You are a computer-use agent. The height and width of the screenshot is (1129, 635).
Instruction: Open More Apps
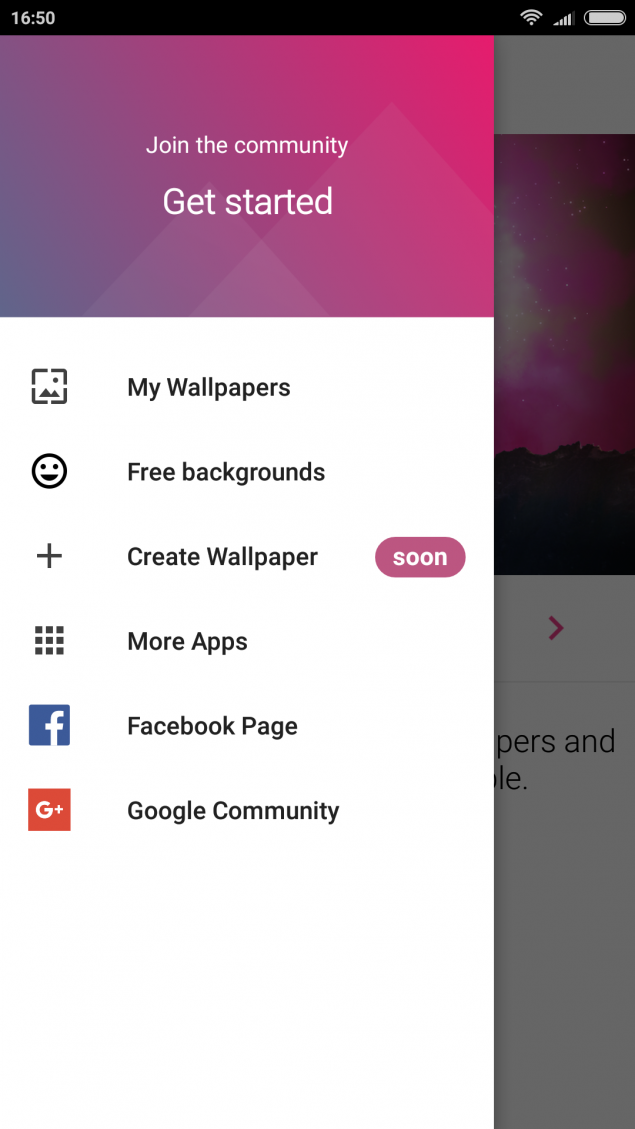[247, 641]
